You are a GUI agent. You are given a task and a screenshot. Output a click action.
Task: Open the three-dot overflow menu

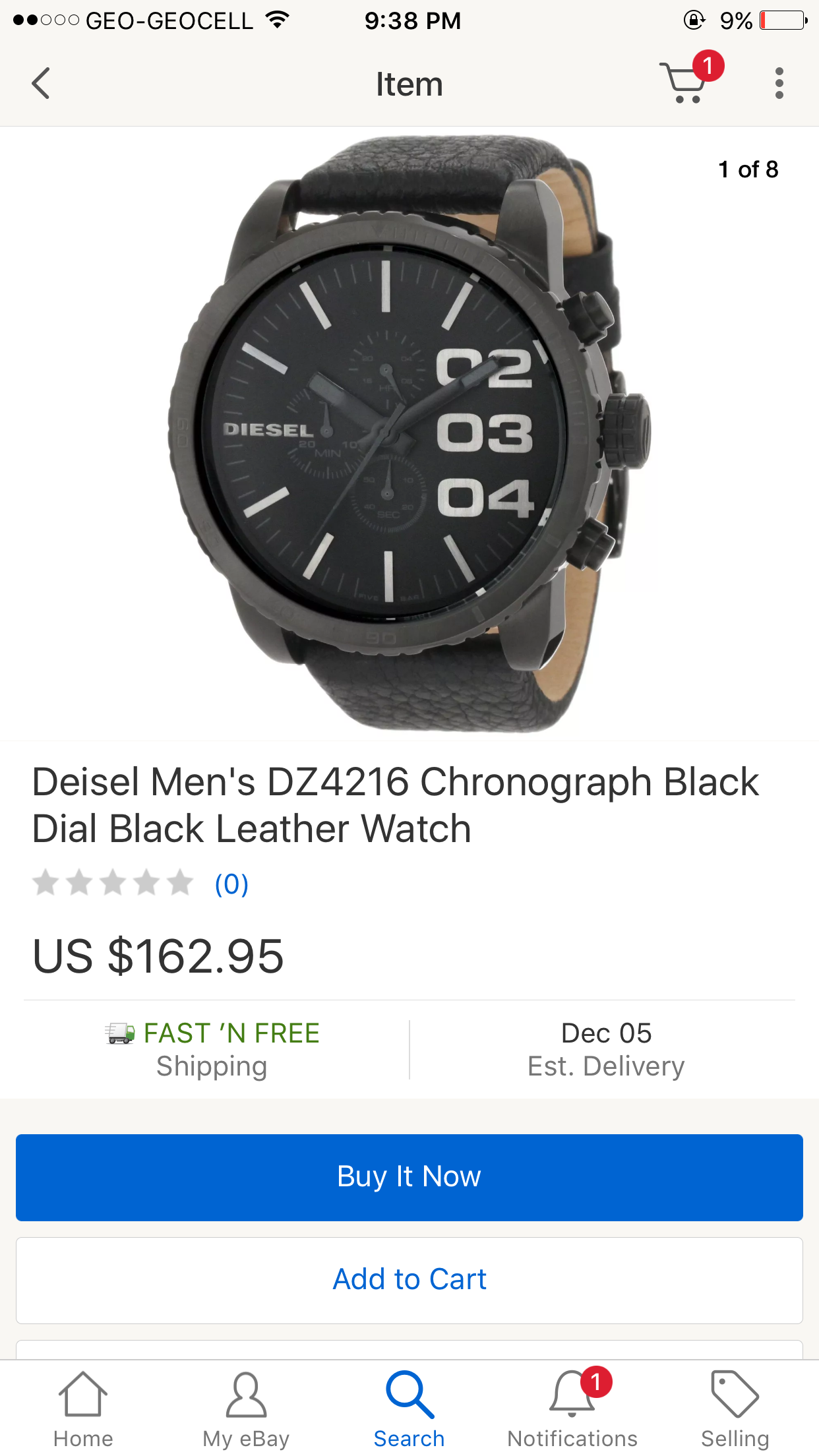779,84
